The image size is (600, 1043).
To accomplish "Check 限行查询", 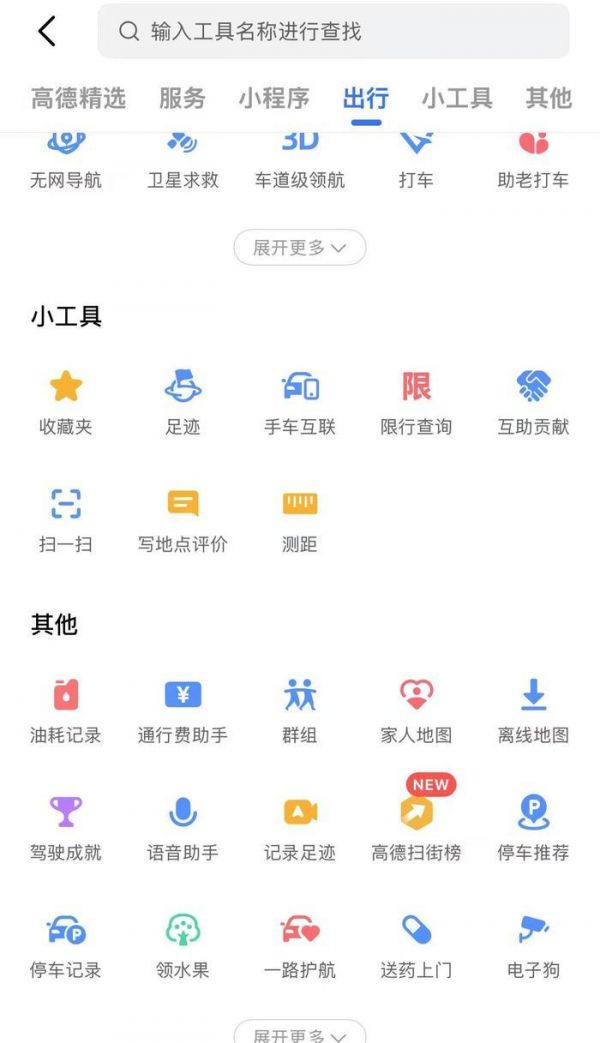I will pyautogui.click(x=416, y=402).
